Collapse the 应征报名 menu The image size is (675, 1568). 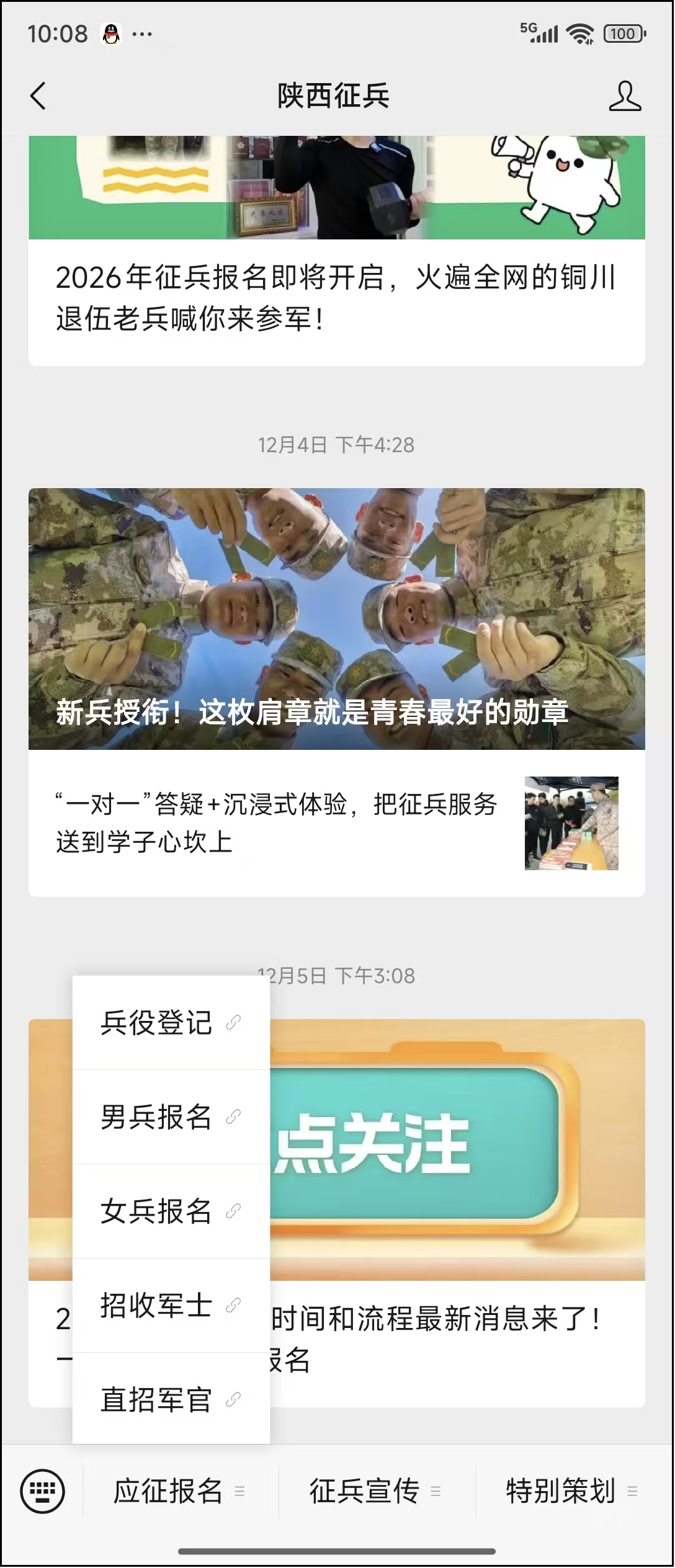coord(179,1491)
